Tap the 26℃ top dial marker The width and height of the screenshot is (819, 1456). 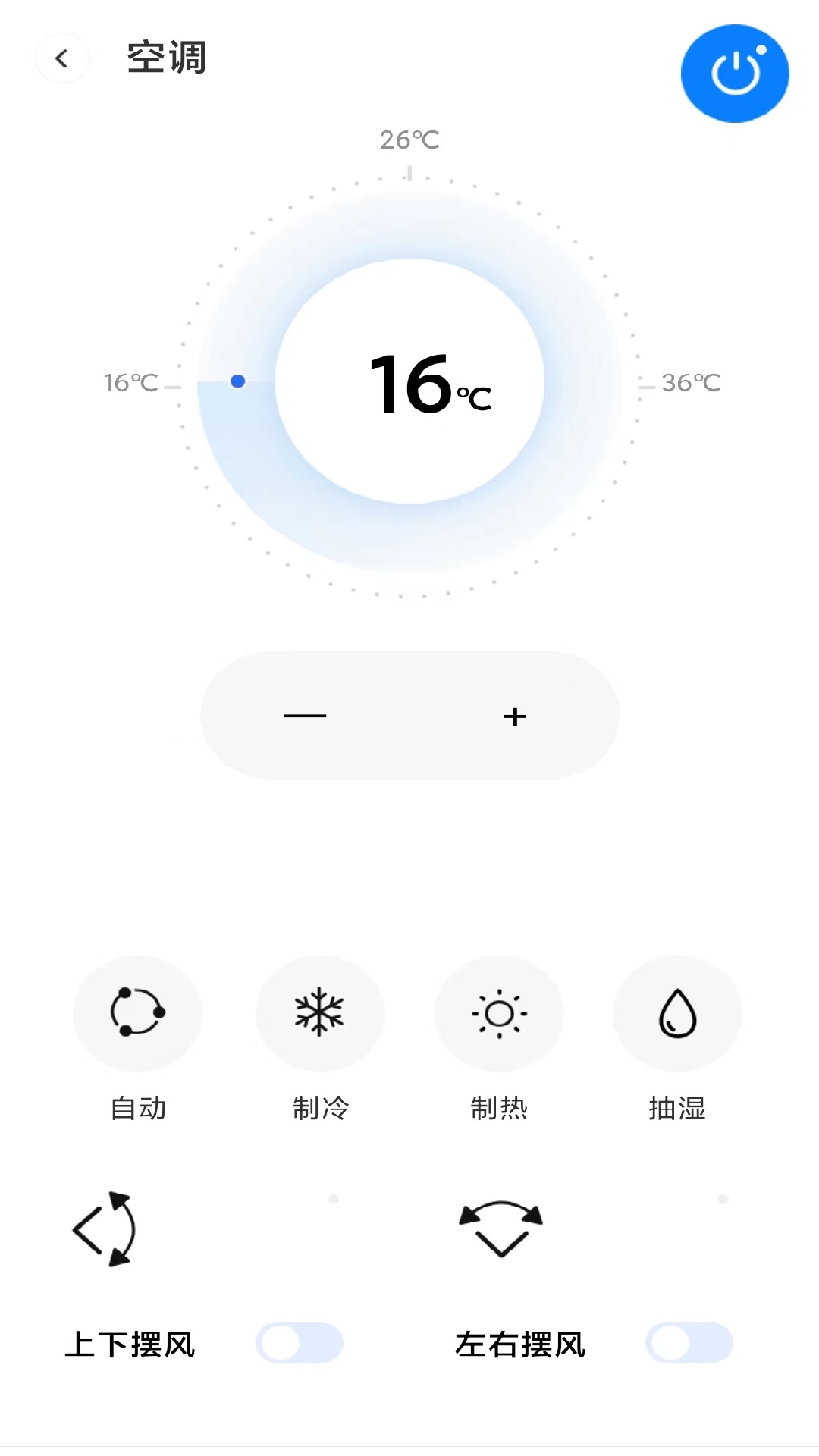tap(409, 140)
